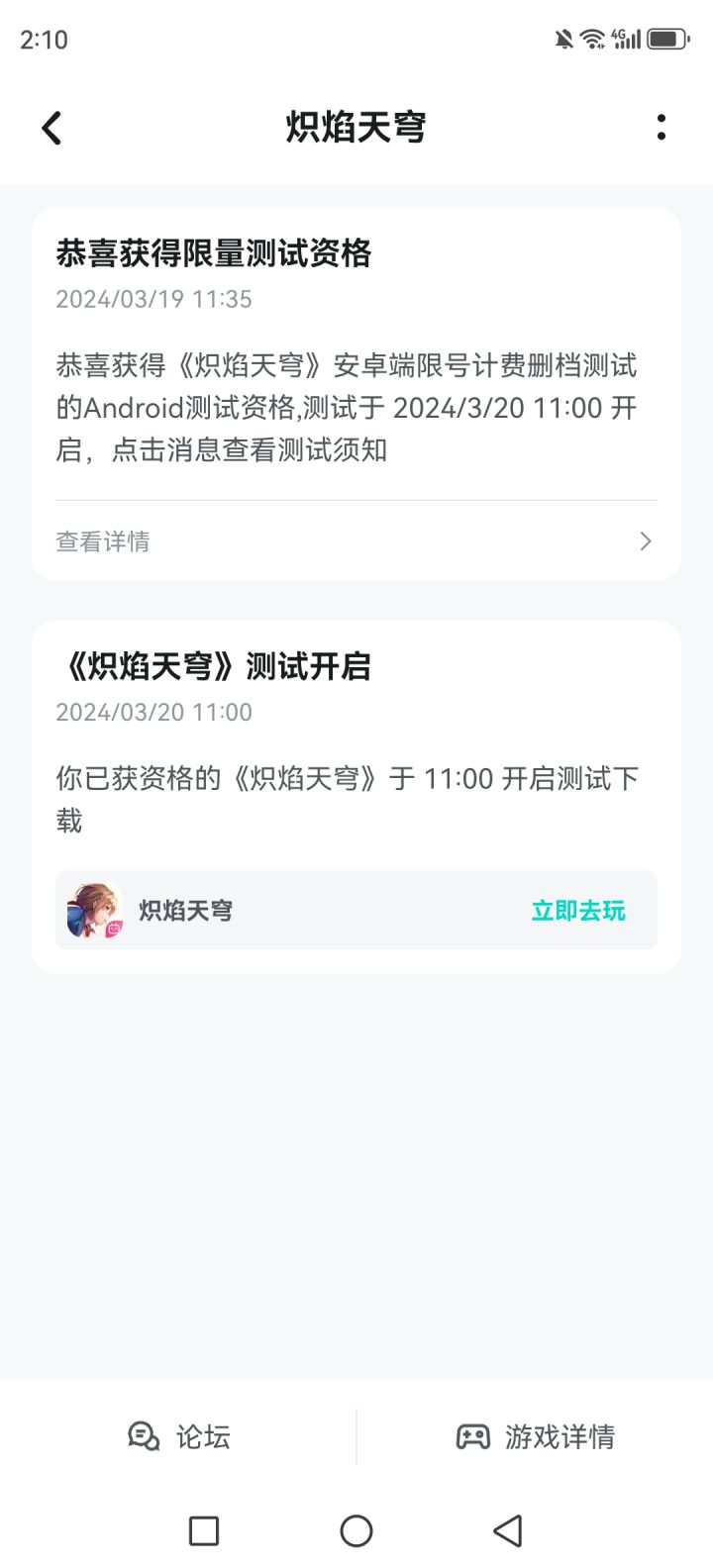713x1568 pixels.
Task: Show recent apps with the square button
Action: coord(204,1531)
